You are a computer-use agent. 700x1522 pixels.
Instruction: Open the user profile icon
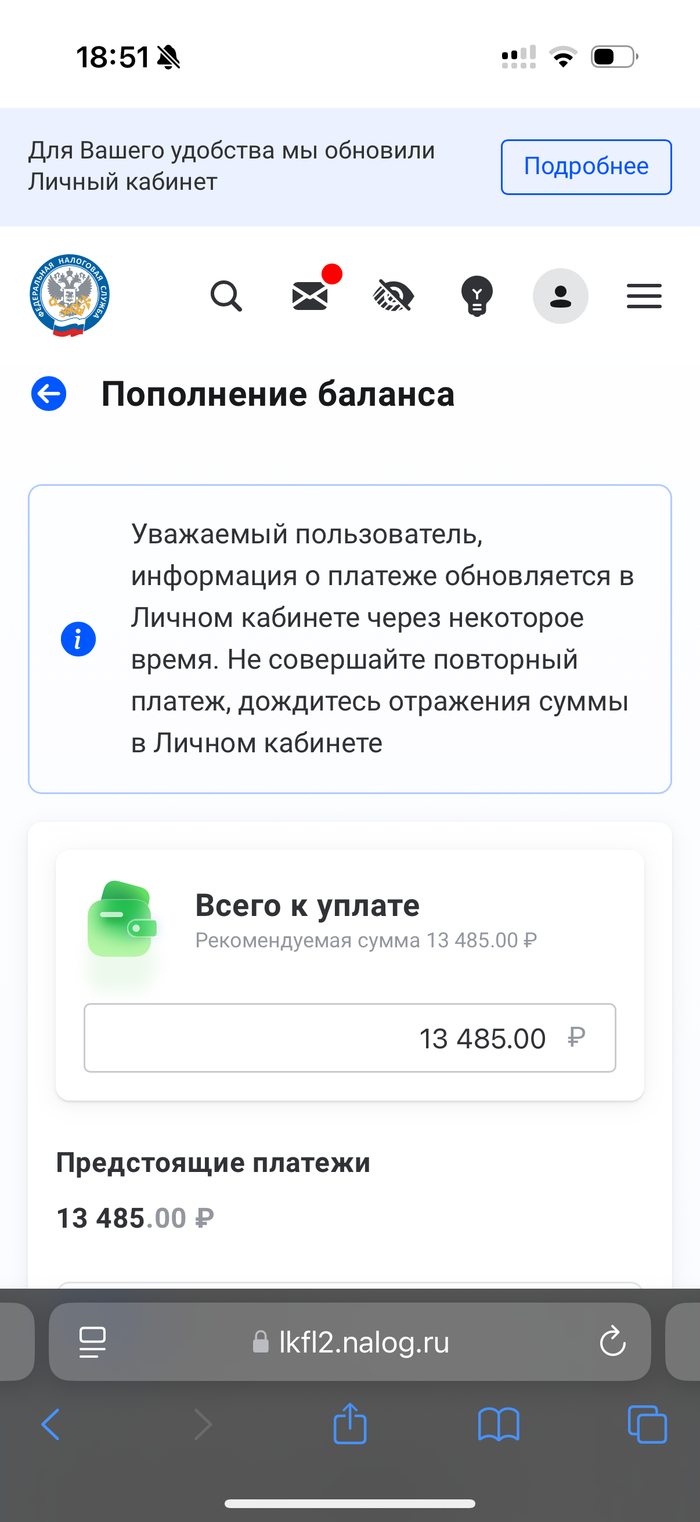[x=560, y=296]
